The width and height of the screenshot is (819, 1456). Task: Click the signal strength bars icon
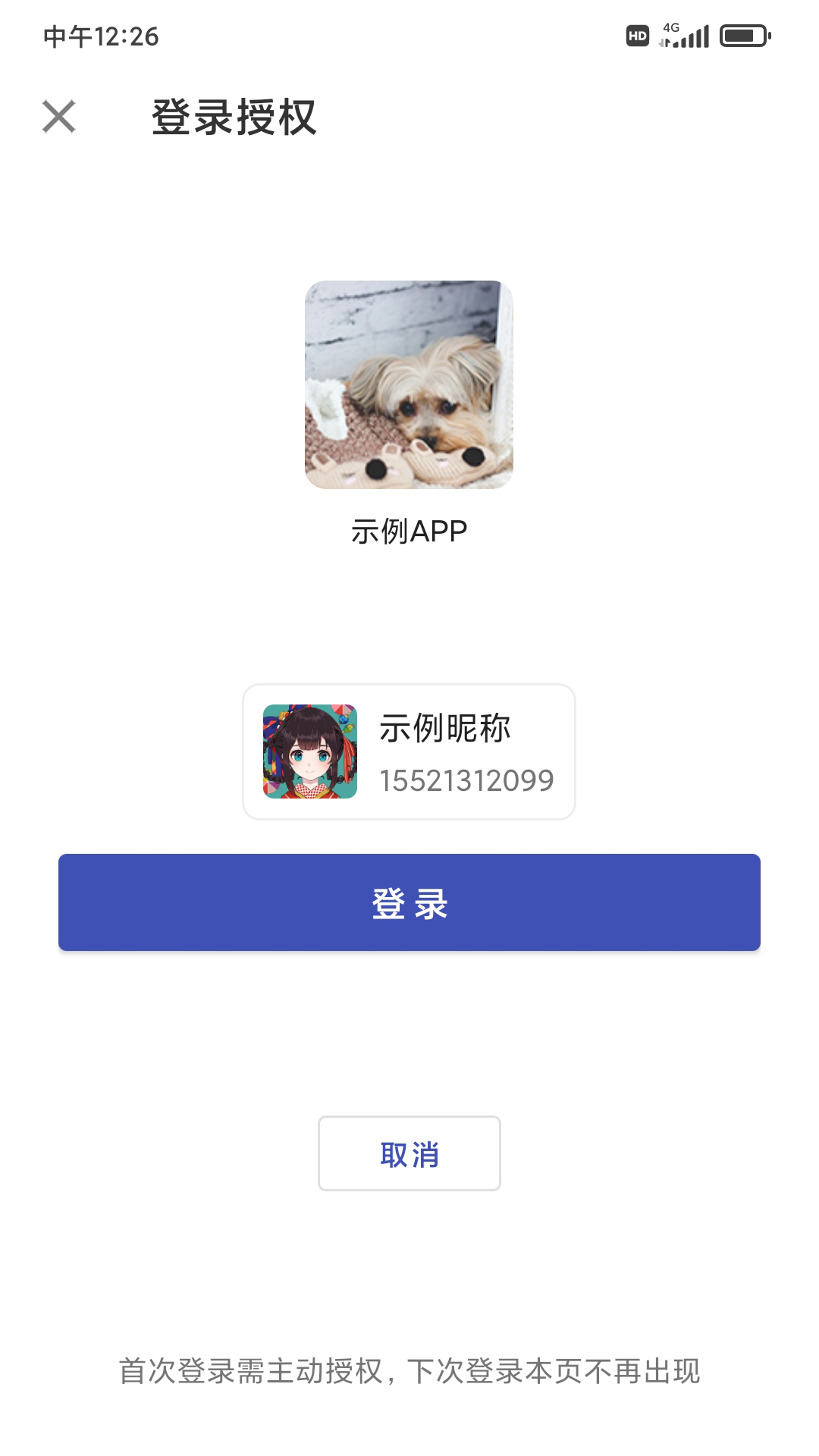(695, 36)
